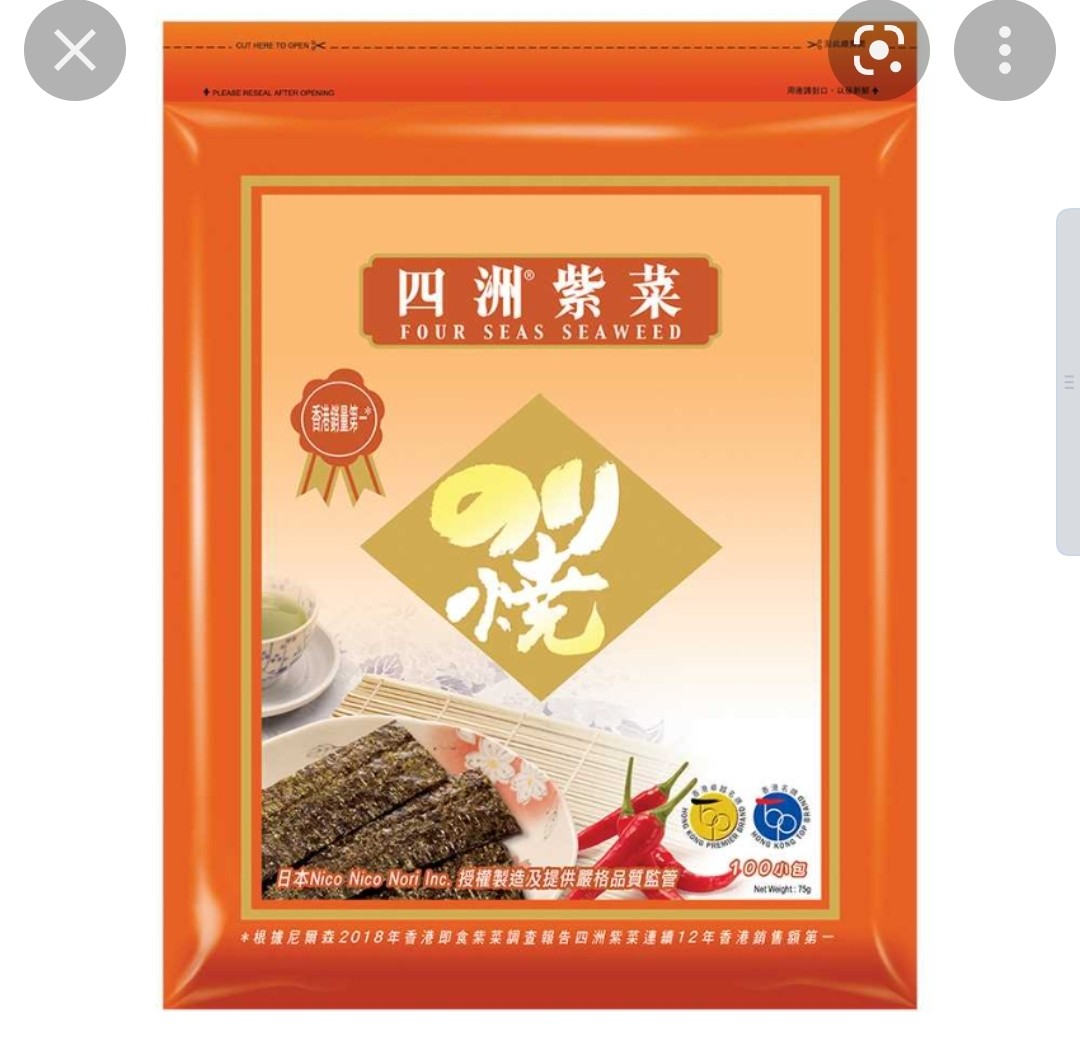Search this image with Lens
Screen dimensions: 1080x1043
click(x=878, y=50)
